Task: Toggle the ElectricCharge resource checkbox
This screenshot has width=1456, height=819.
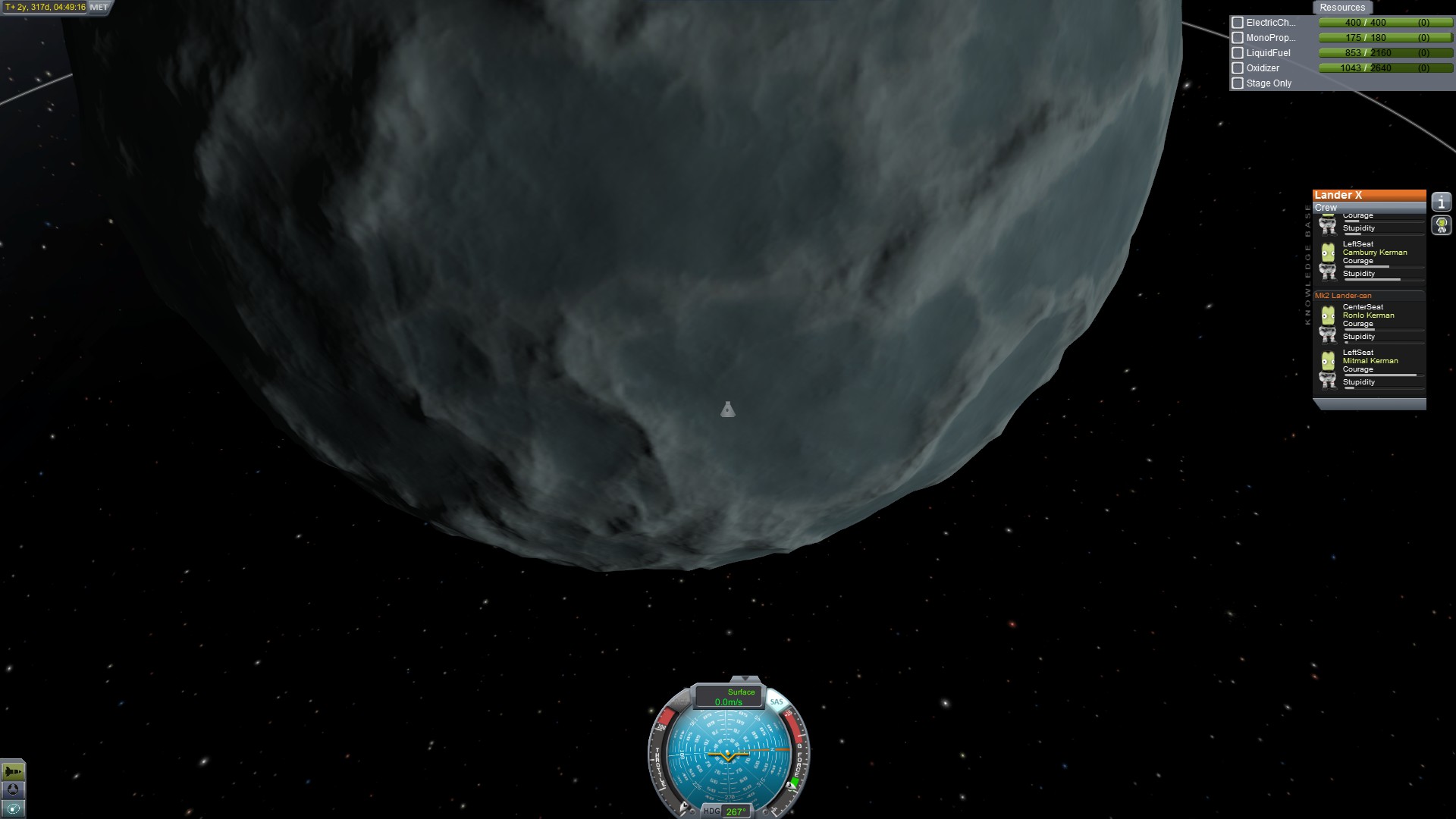Action: click(1238, 23)
